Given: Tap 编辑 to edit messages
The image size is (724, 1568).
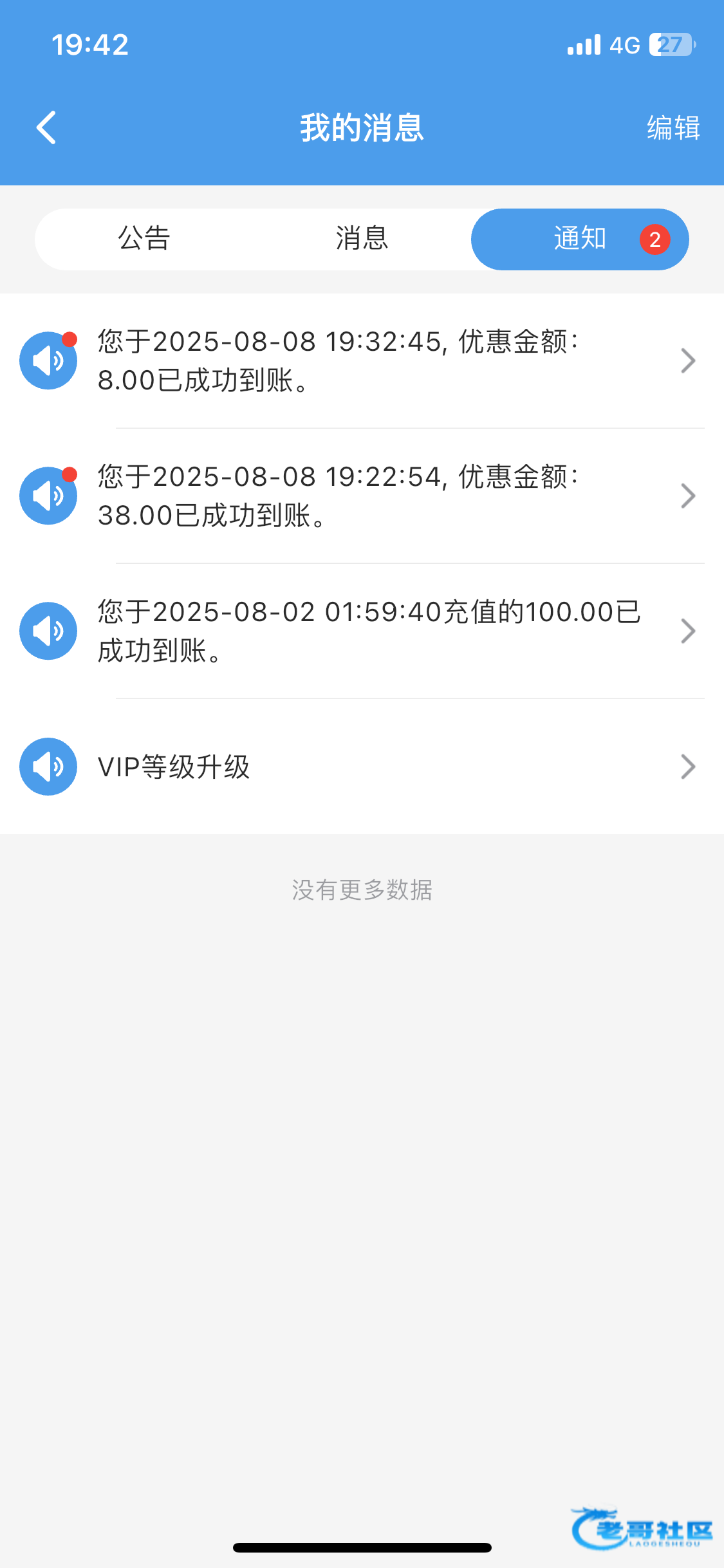Looking at the screenshot, I should 673,127.
